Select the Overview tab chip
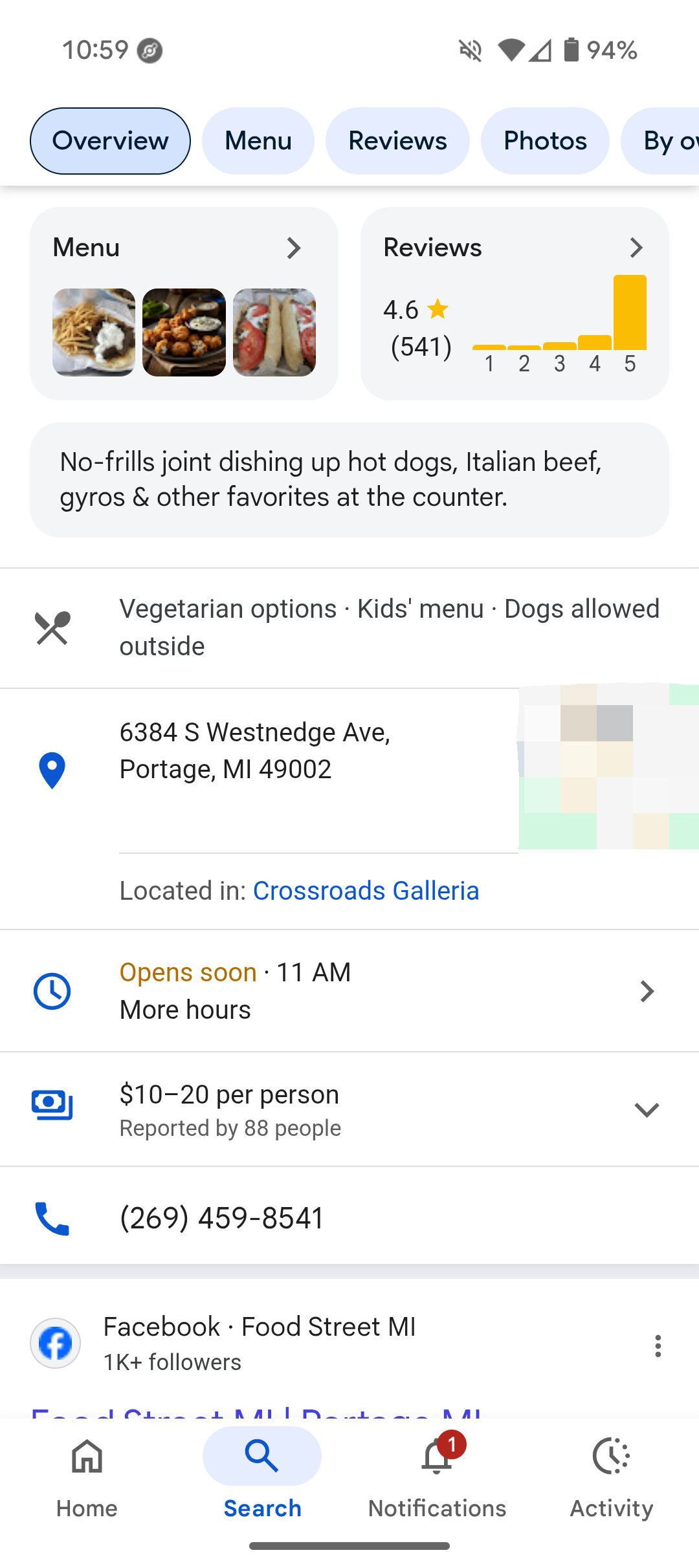 click(110, 141)
